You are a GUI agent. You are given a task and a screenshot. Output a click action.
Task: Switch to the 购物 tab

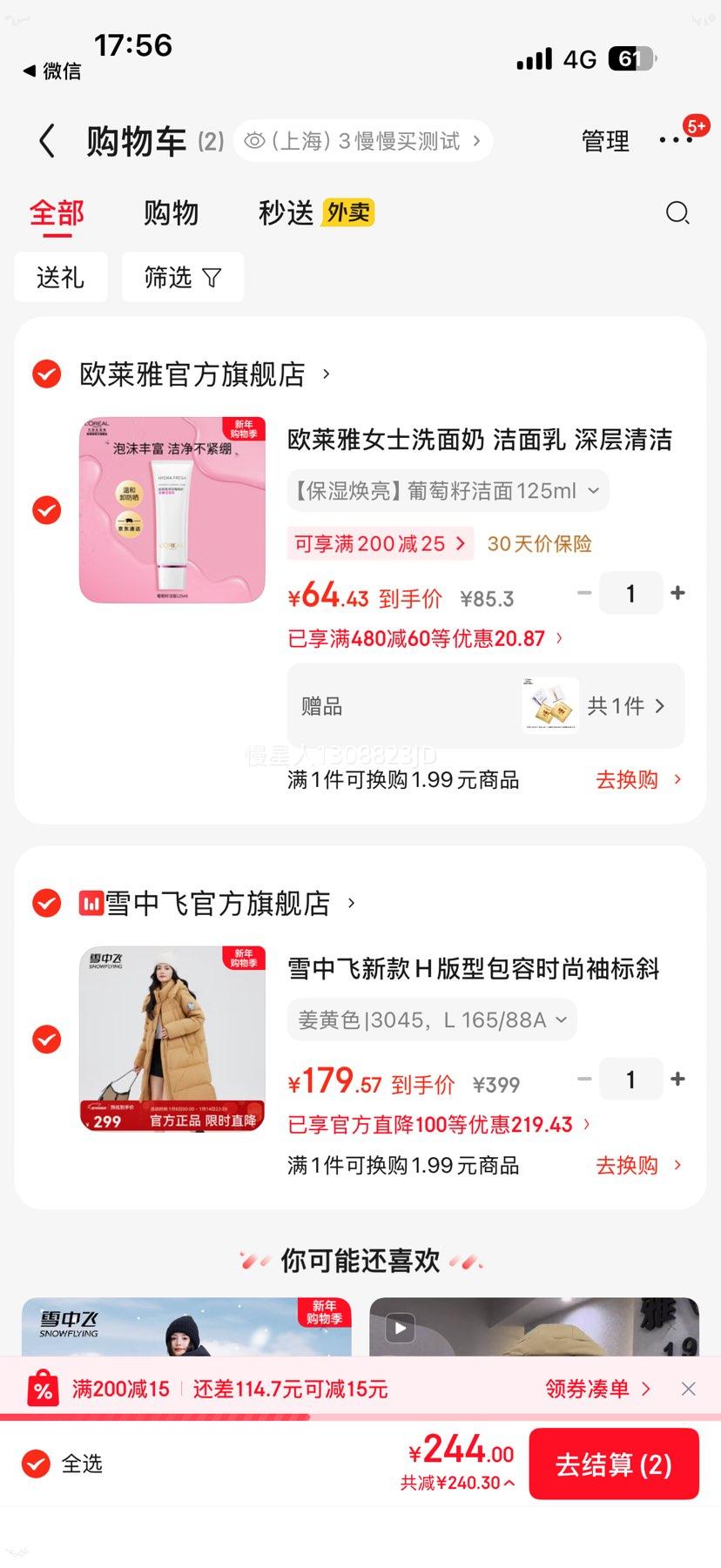point(171,213)
